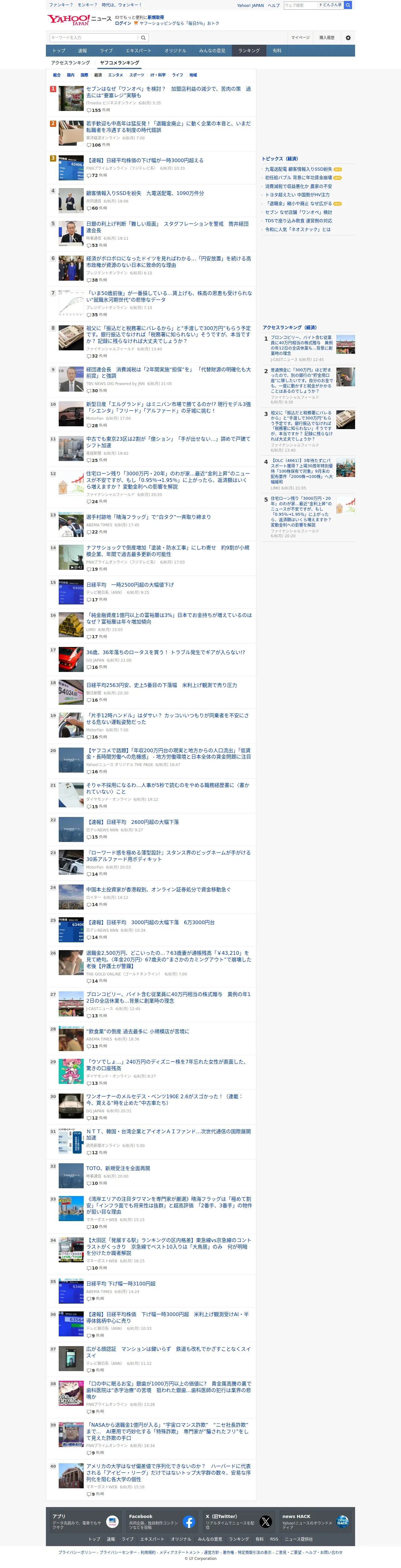The height and width of the screenshot is (1568, 401).
Task: Open rank 10 article about 日産エルグランド
Action: pyautogui.click(x=168, y=407)
